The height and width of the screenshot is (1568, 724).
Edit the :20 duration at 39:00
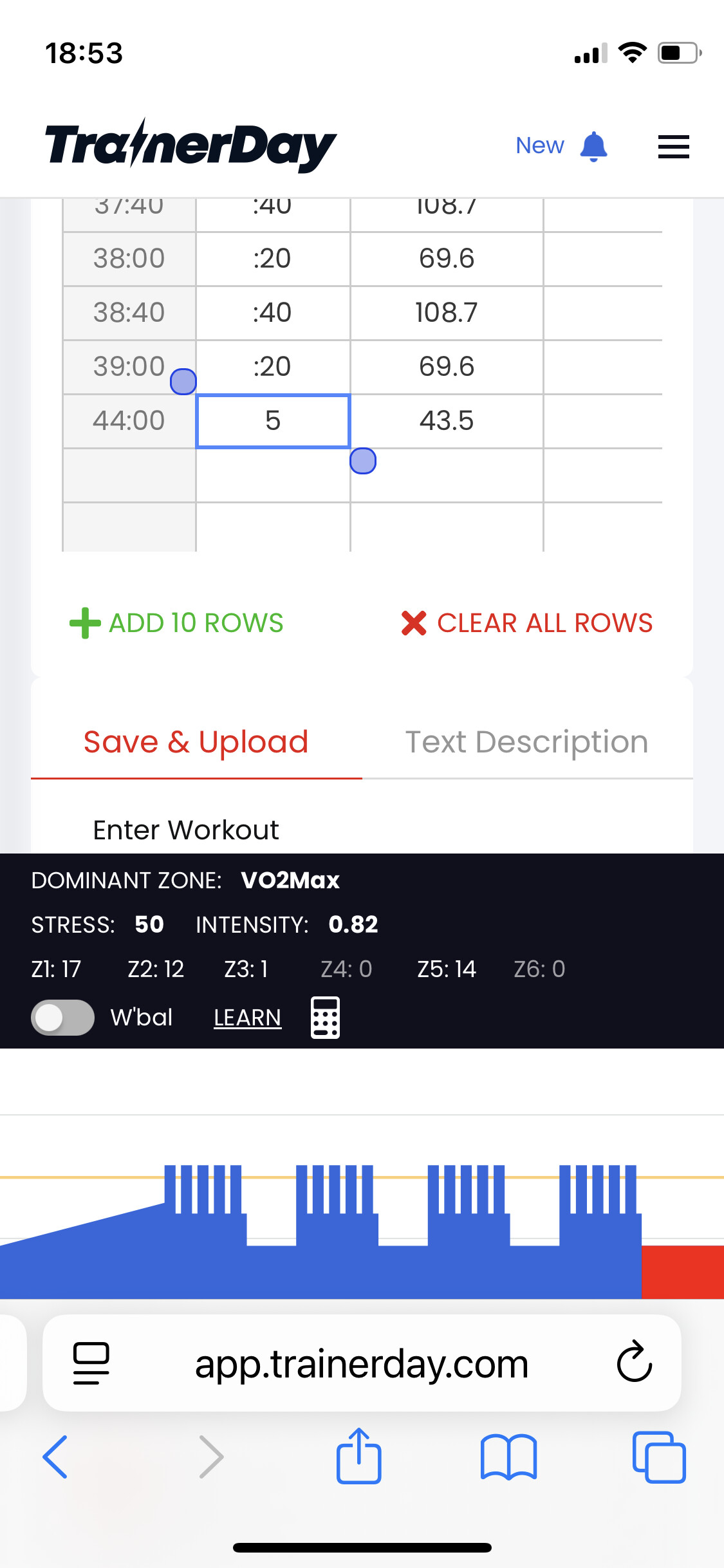[x=273, y=367]
